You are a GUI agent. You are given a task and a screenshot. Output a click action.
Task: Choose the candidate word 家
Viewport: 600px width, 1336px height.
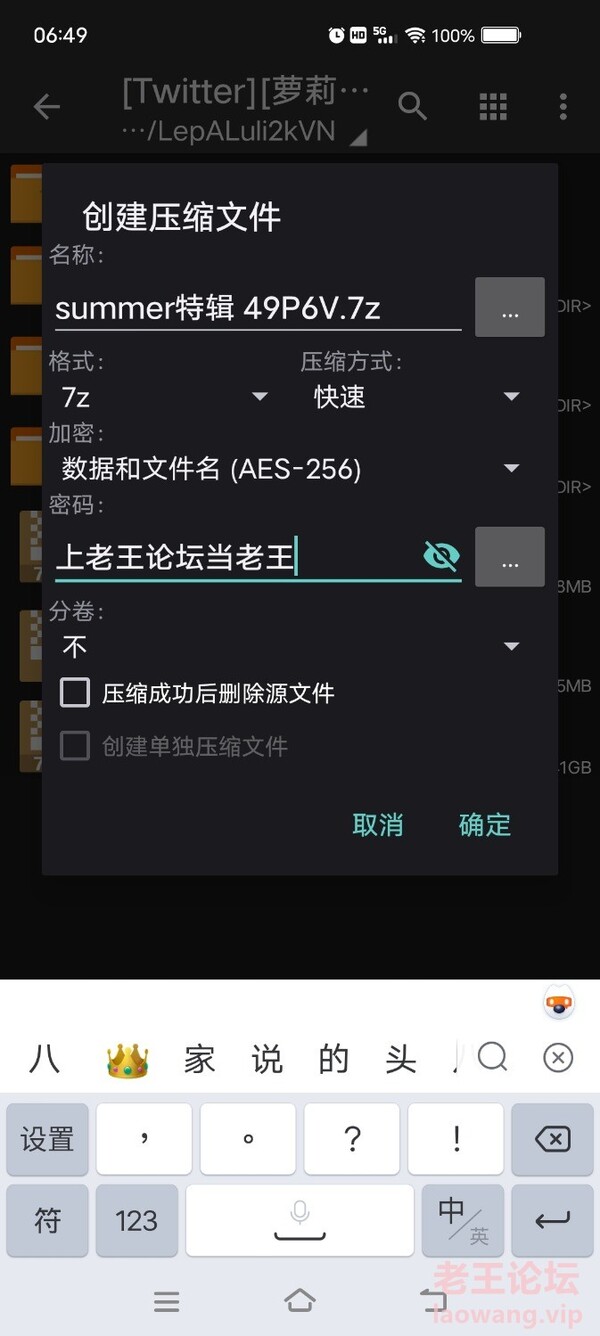[199, 1060]
